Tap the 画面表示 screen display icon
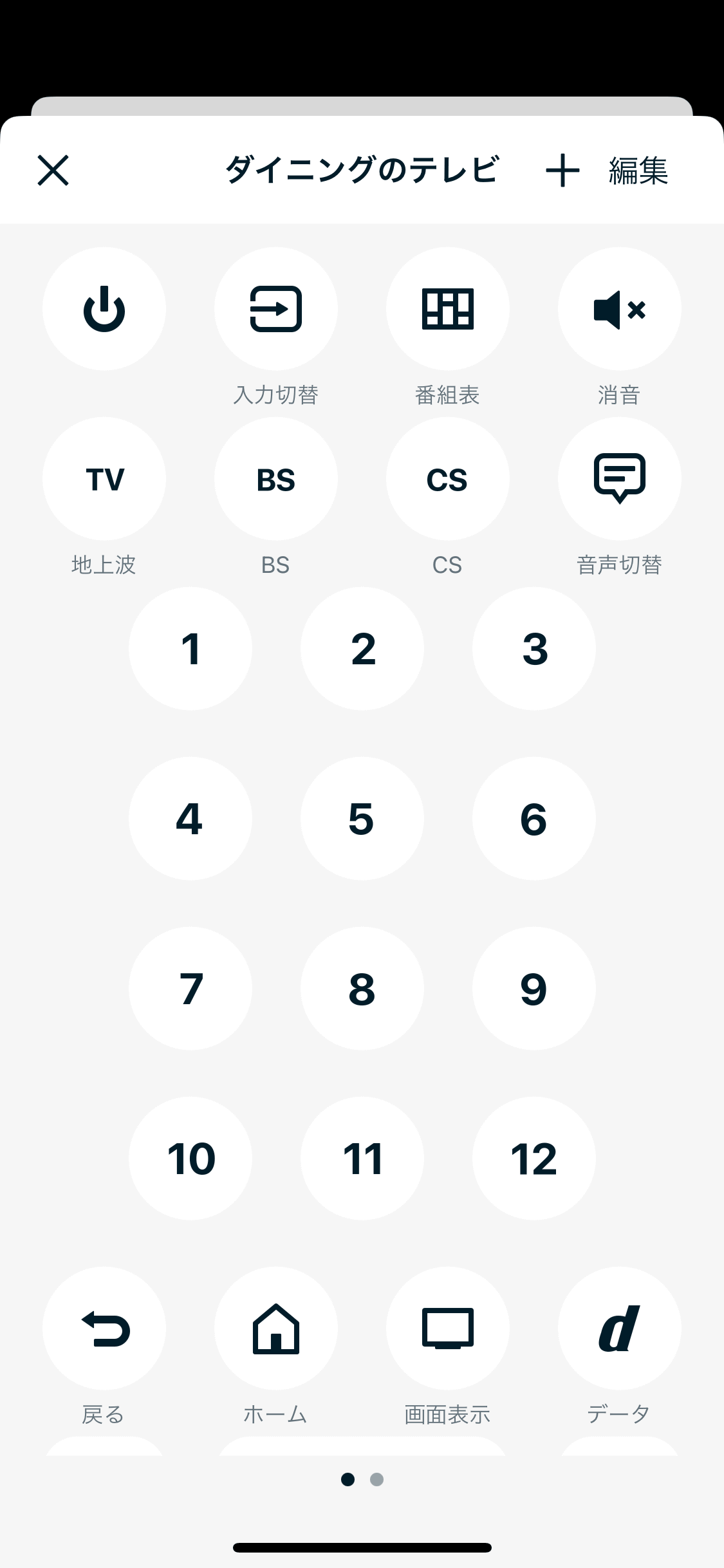This screenshot has width=724, height=1568. tap(447, 1328)
